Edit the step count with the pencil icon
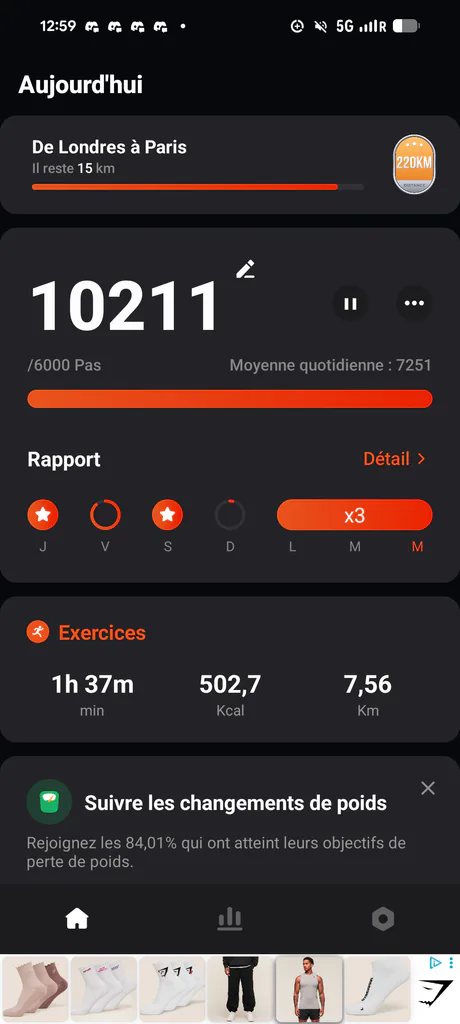This screenshot has width=460, height=1024. tap(246, 269)
